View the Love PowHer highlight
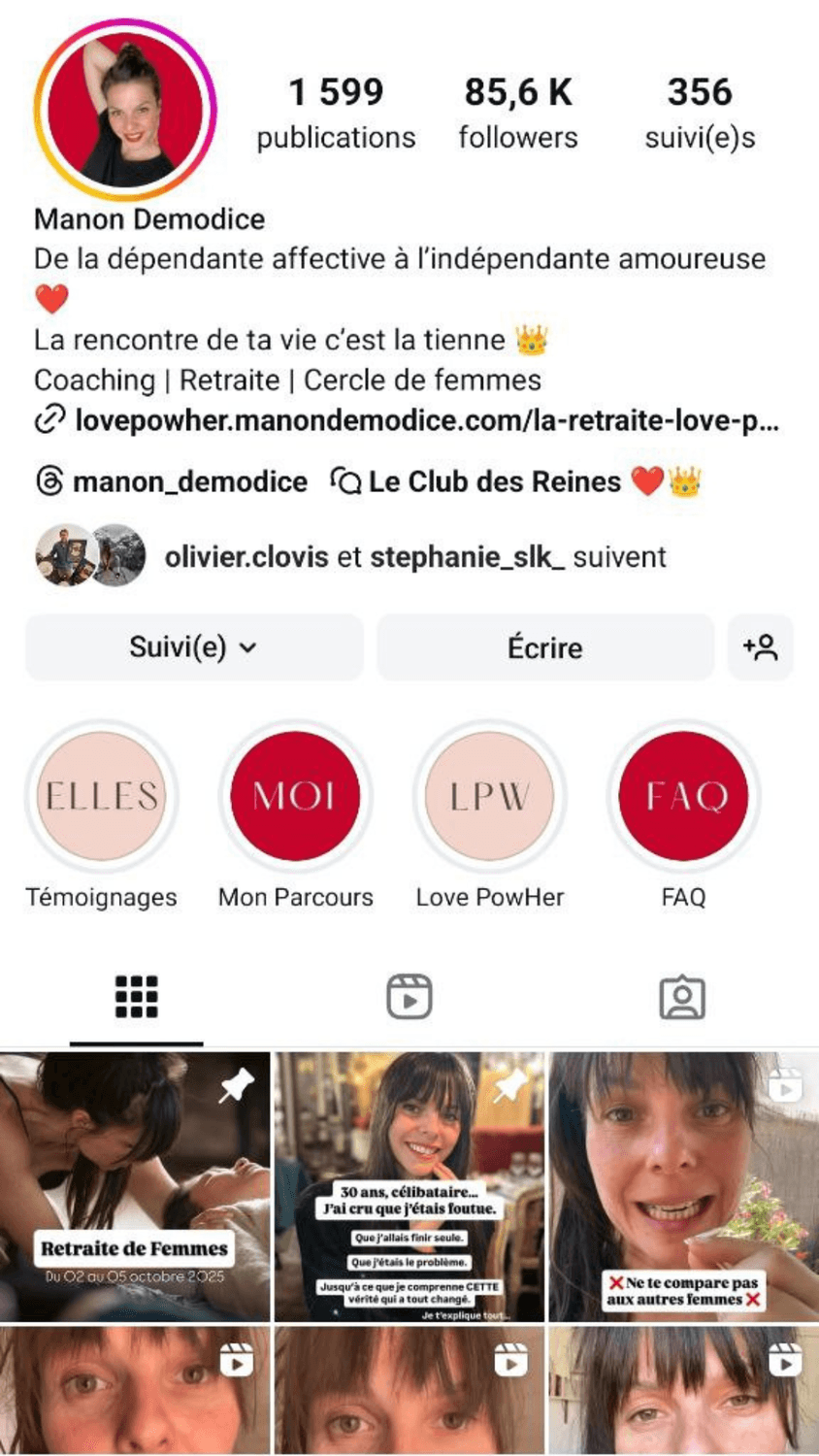The height and width of the screenshot is (1456, 819). pos(489,796)
